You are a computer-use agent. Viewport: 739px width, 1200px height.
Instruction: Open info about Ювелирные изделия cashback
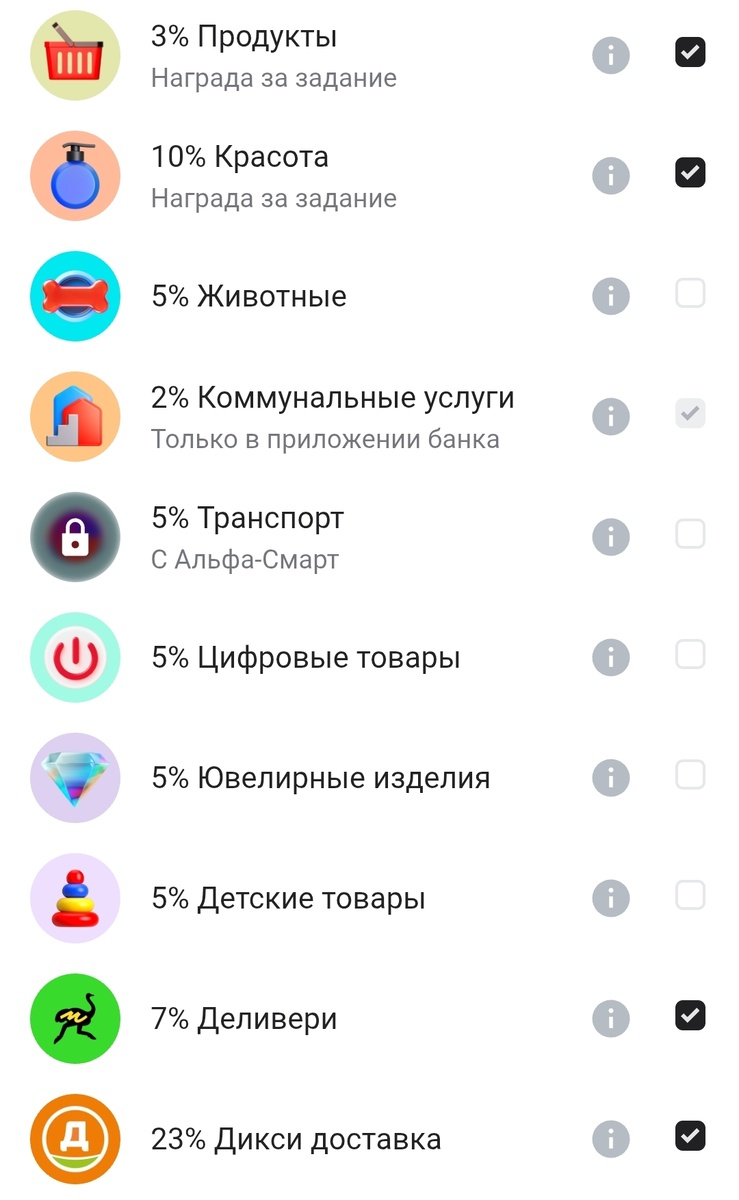(610, 777)
